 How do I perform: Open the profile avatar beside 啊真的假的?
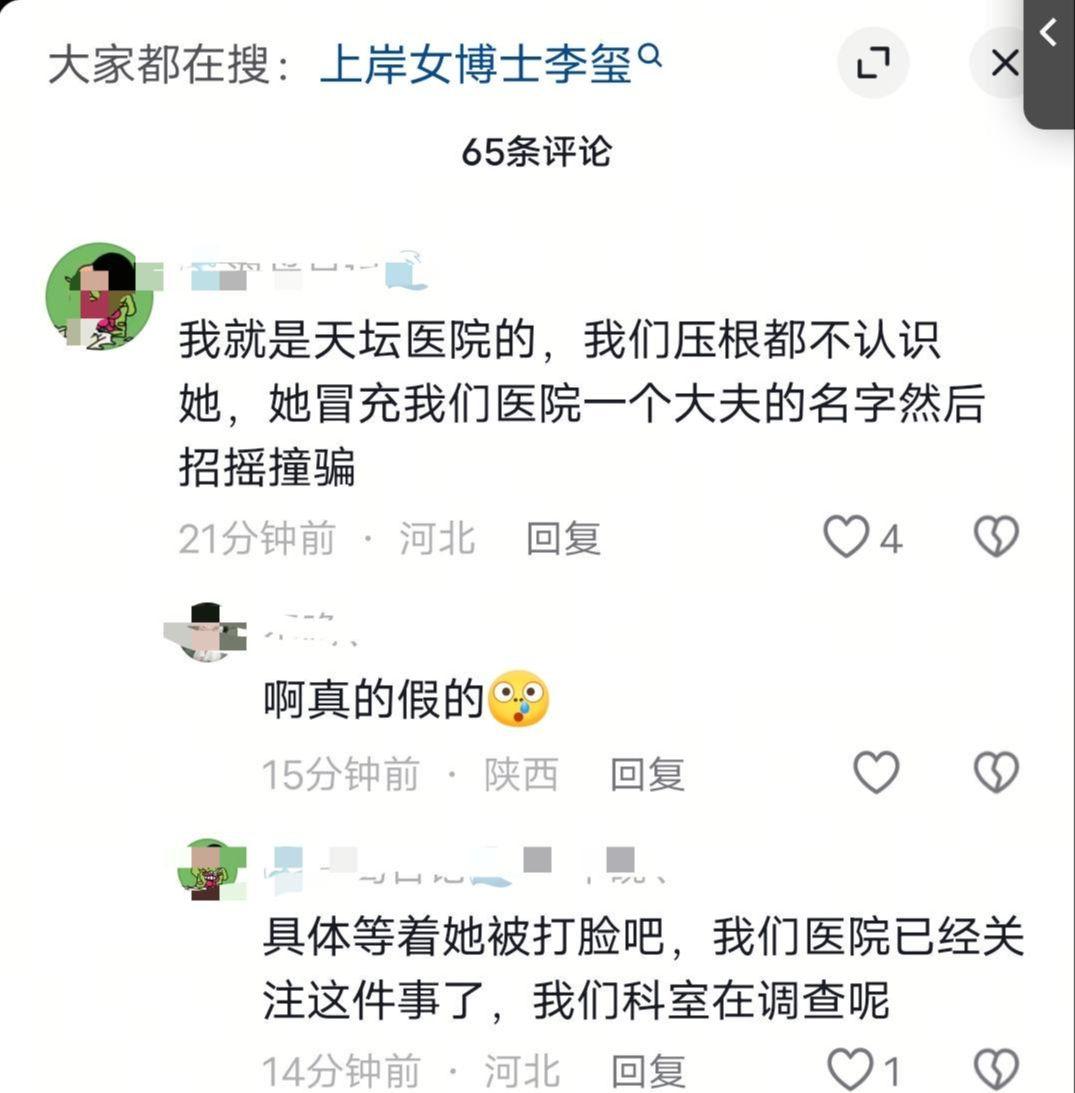206,632
